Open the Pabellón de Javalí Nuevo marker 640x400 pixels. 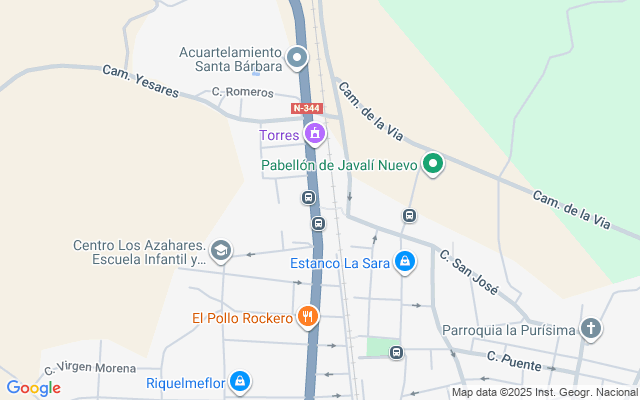[432, 164]
